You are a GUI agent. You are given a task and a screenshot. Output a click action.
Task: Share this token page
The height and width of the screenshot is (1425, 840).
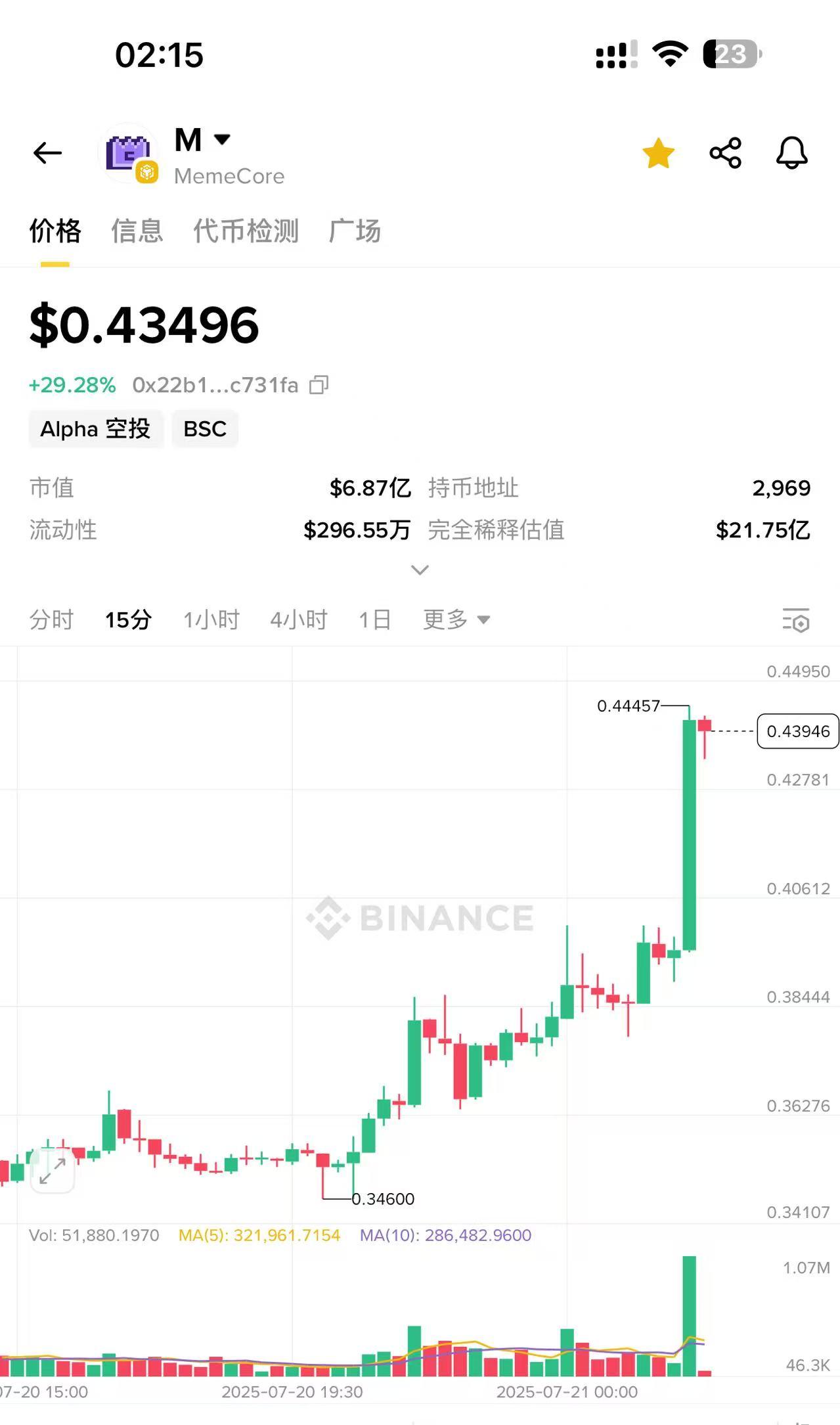tap(725, 153)
